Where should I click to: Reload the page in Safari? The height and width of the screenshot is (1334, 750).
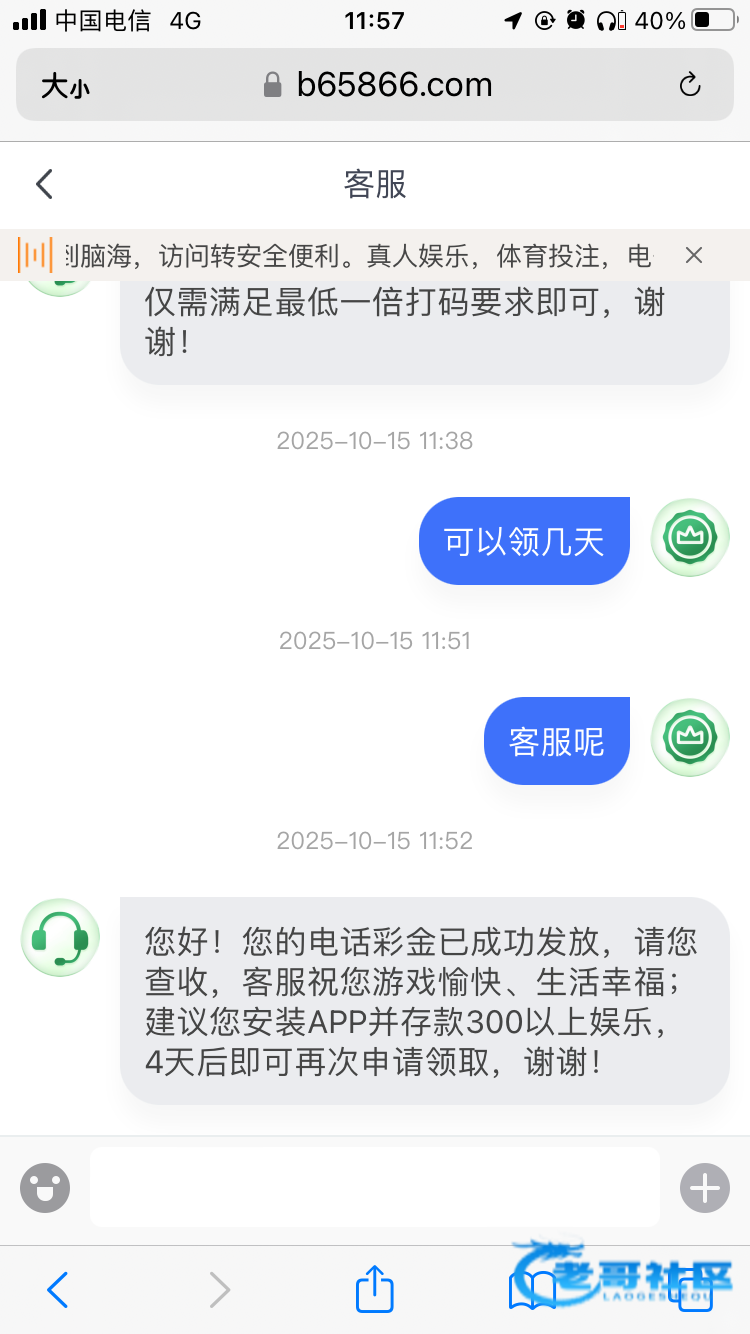pos(690,85)
